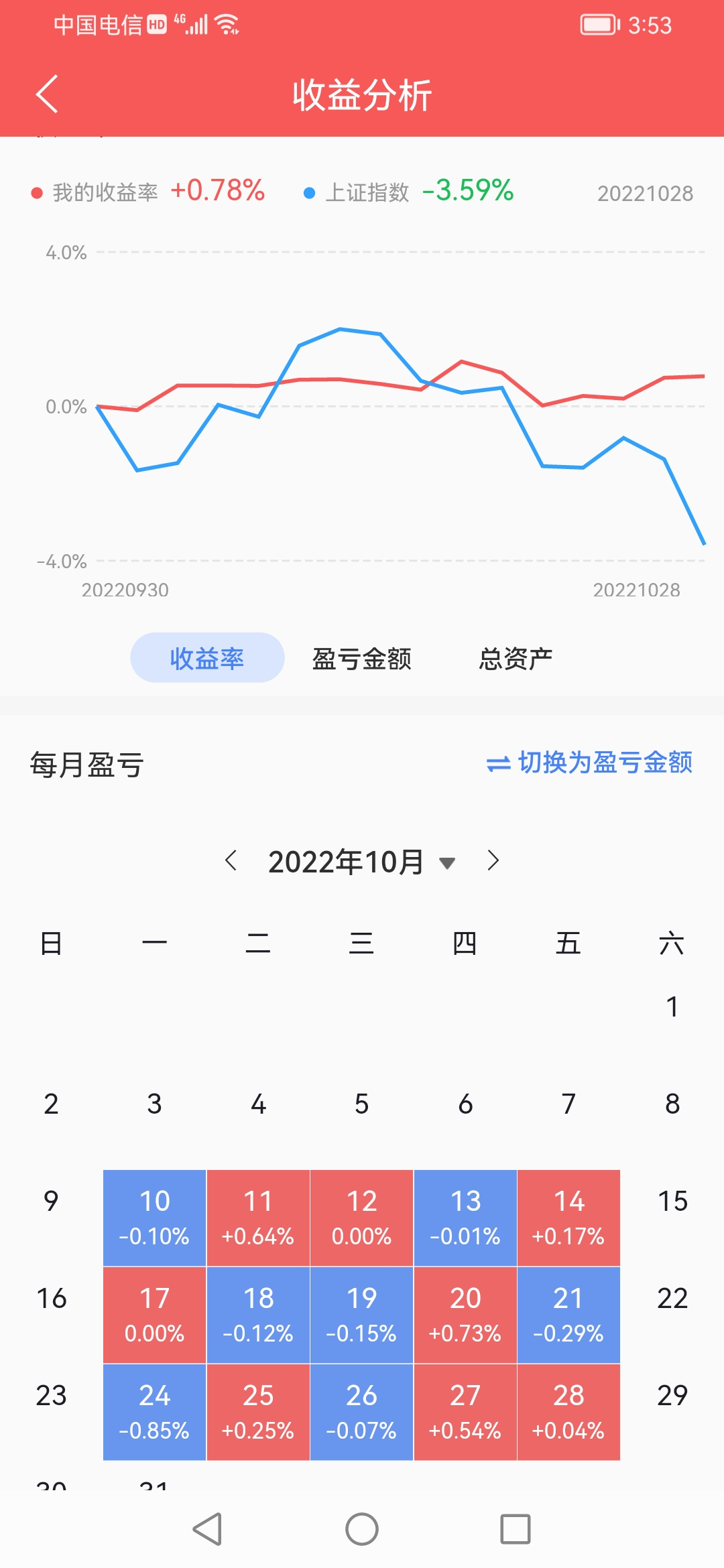The width and height of the screenshot is (724, 1568).
Task: Tap the system home button
Action: pos(362,1529)
